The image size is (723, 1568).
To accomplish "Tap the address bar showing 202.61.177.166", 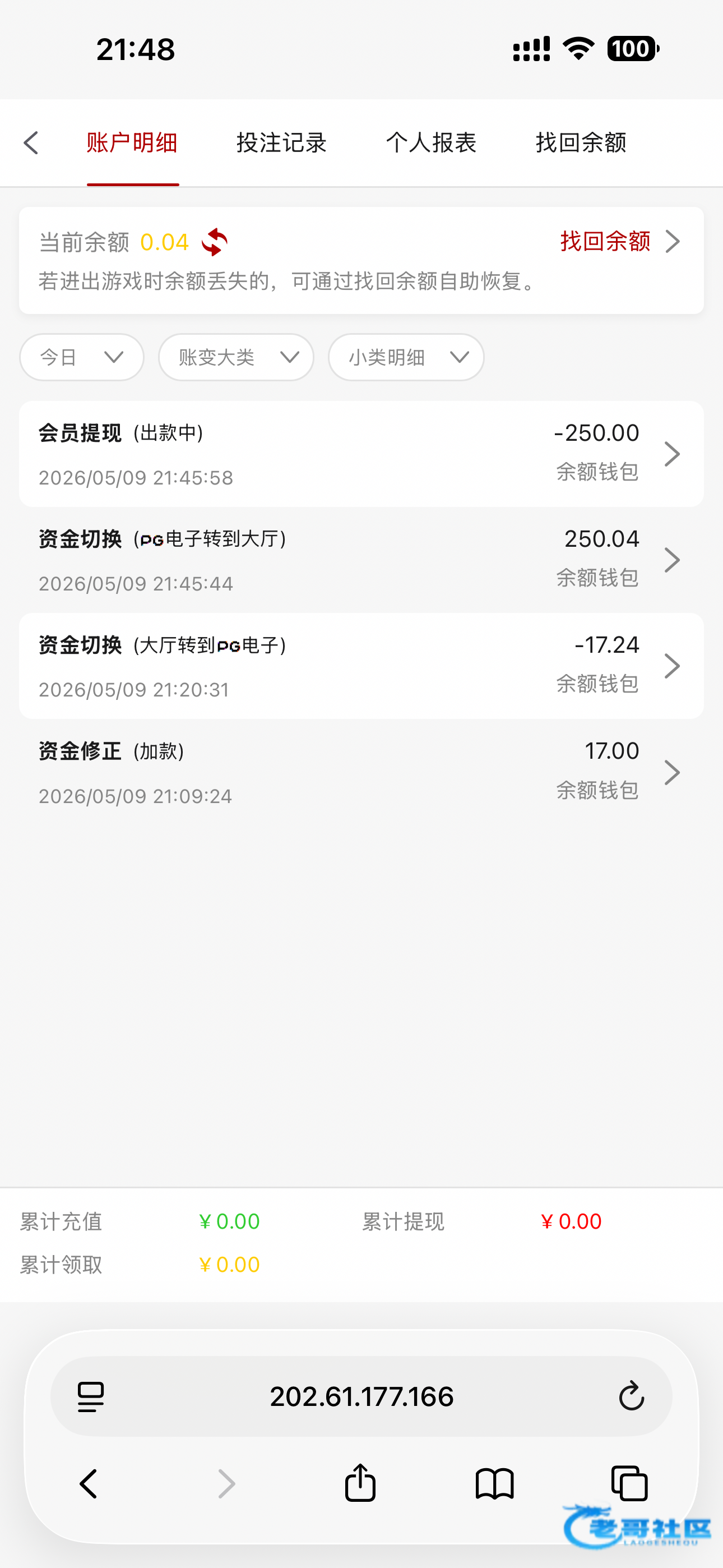I will pos(361,1396).
